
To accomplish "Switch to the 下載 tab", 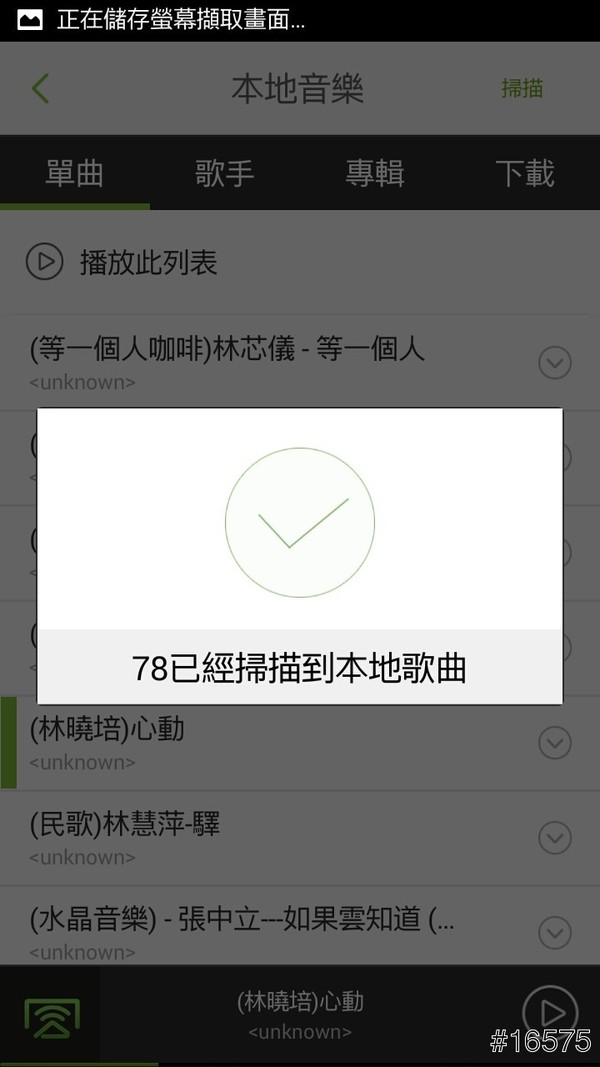I will coord(525,173).
